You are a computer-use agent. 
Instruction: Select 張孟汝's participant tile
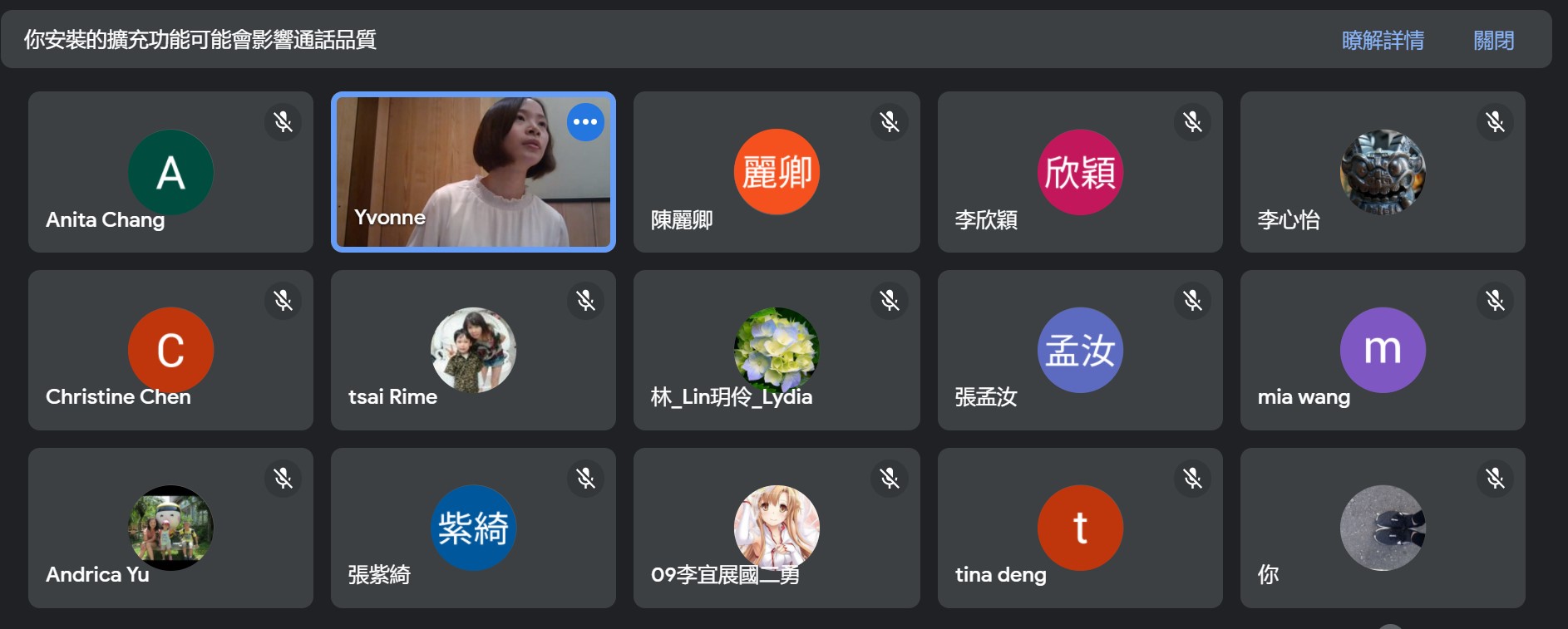pos(1080,350)
